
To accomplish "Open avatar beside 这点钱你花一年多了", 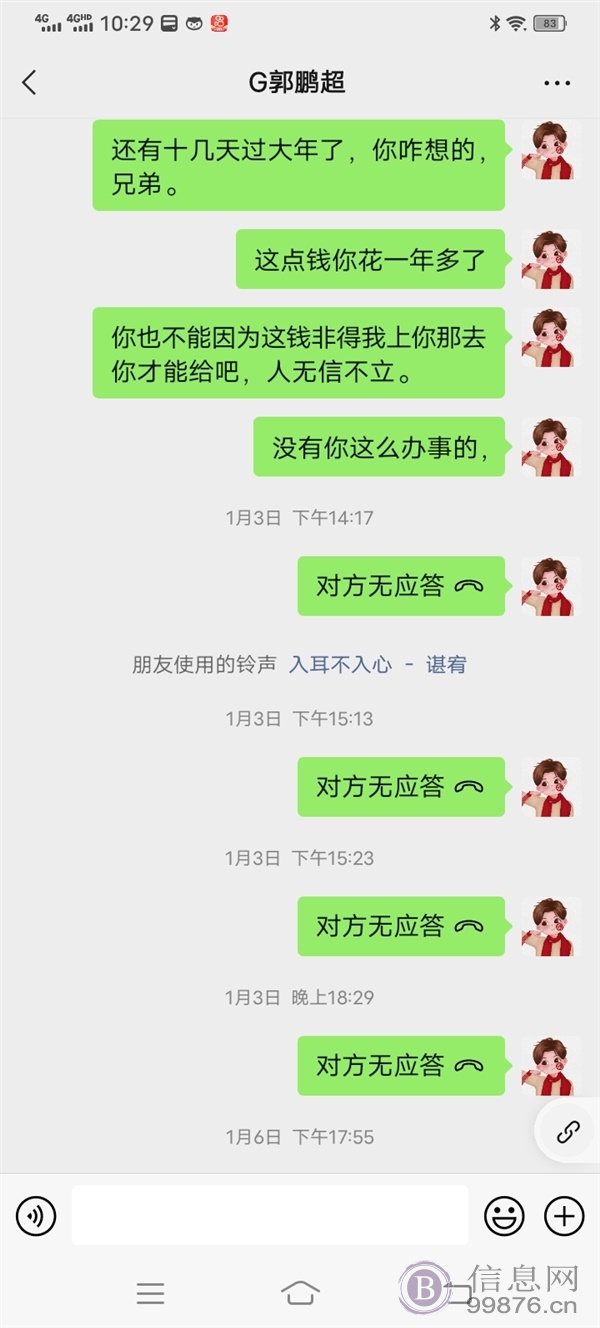I will tap(549, 260).
